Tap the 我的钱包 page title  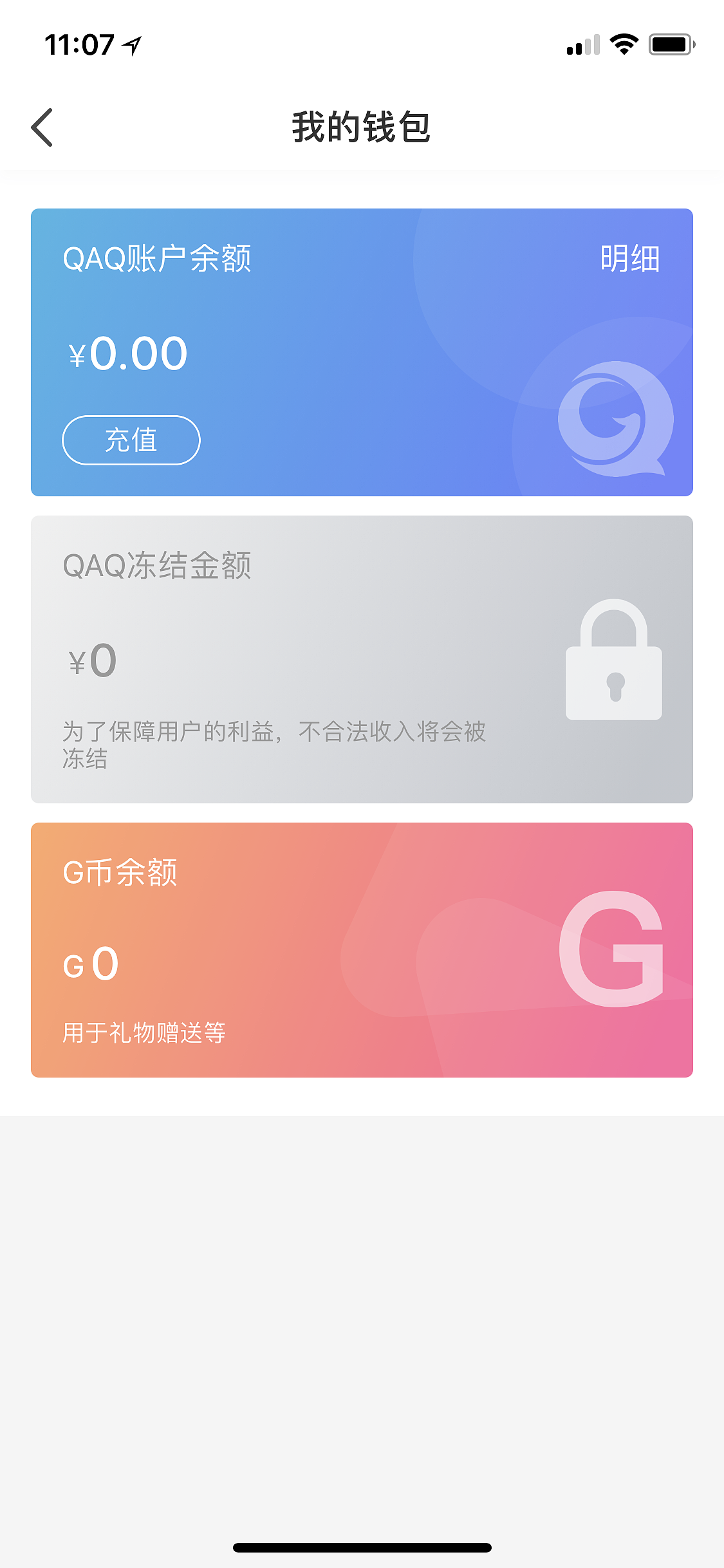(362, 127)
